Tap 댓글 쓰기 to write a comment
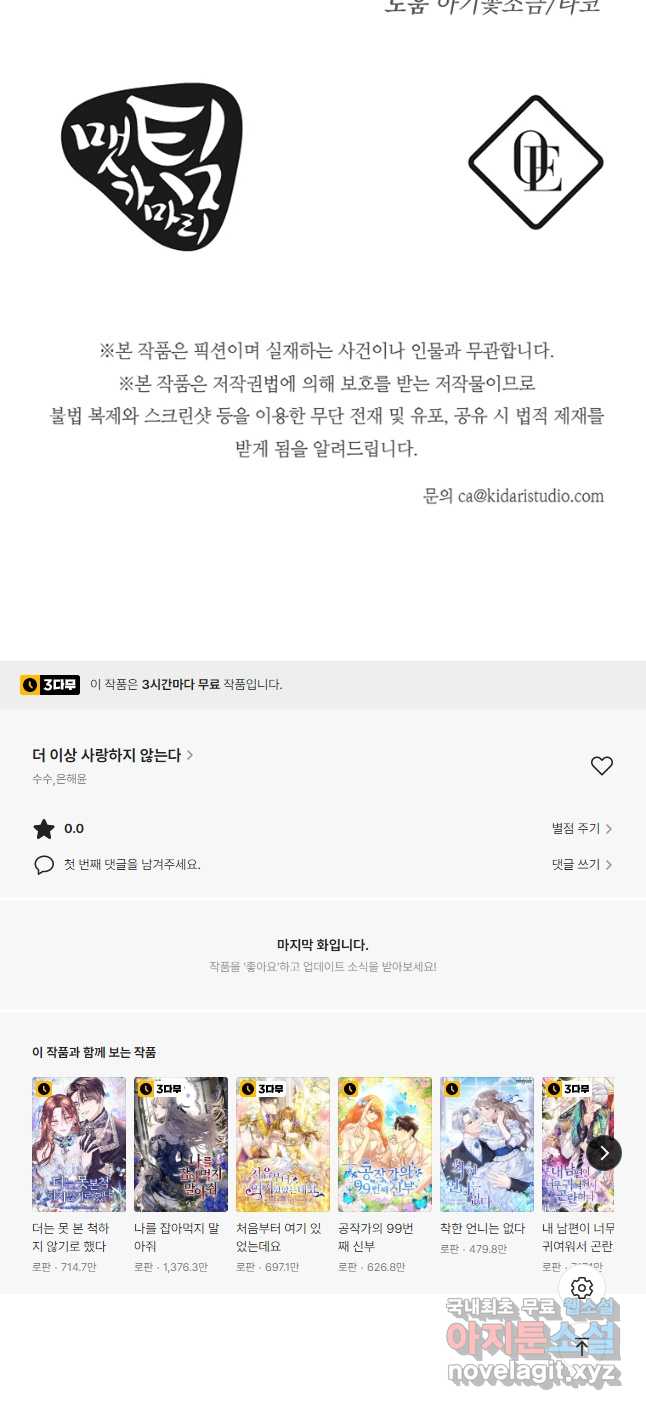 (582, 865)
